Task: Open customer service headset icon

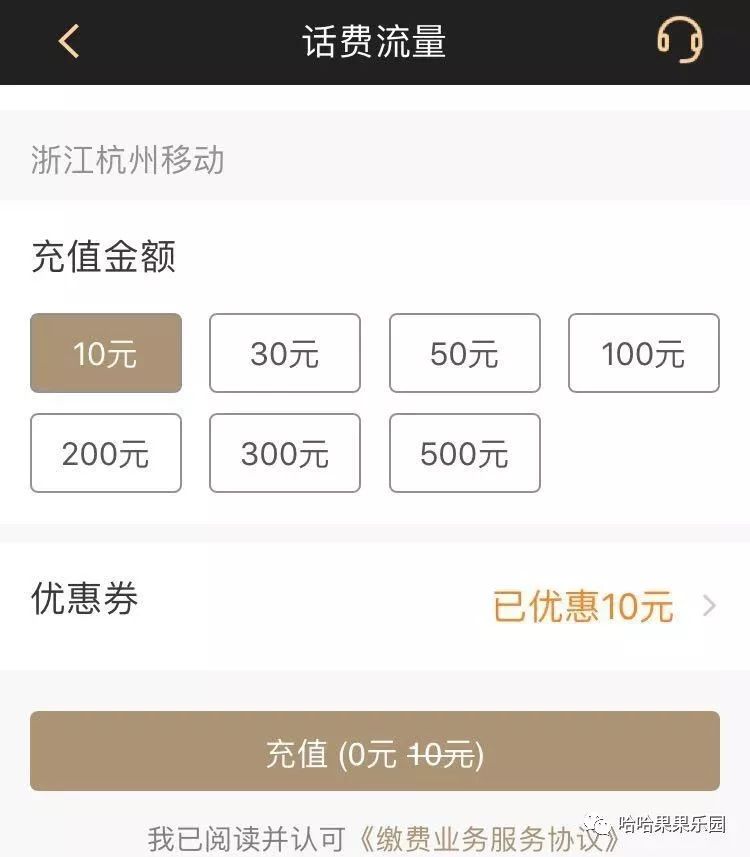Action: tap(680, 41)
